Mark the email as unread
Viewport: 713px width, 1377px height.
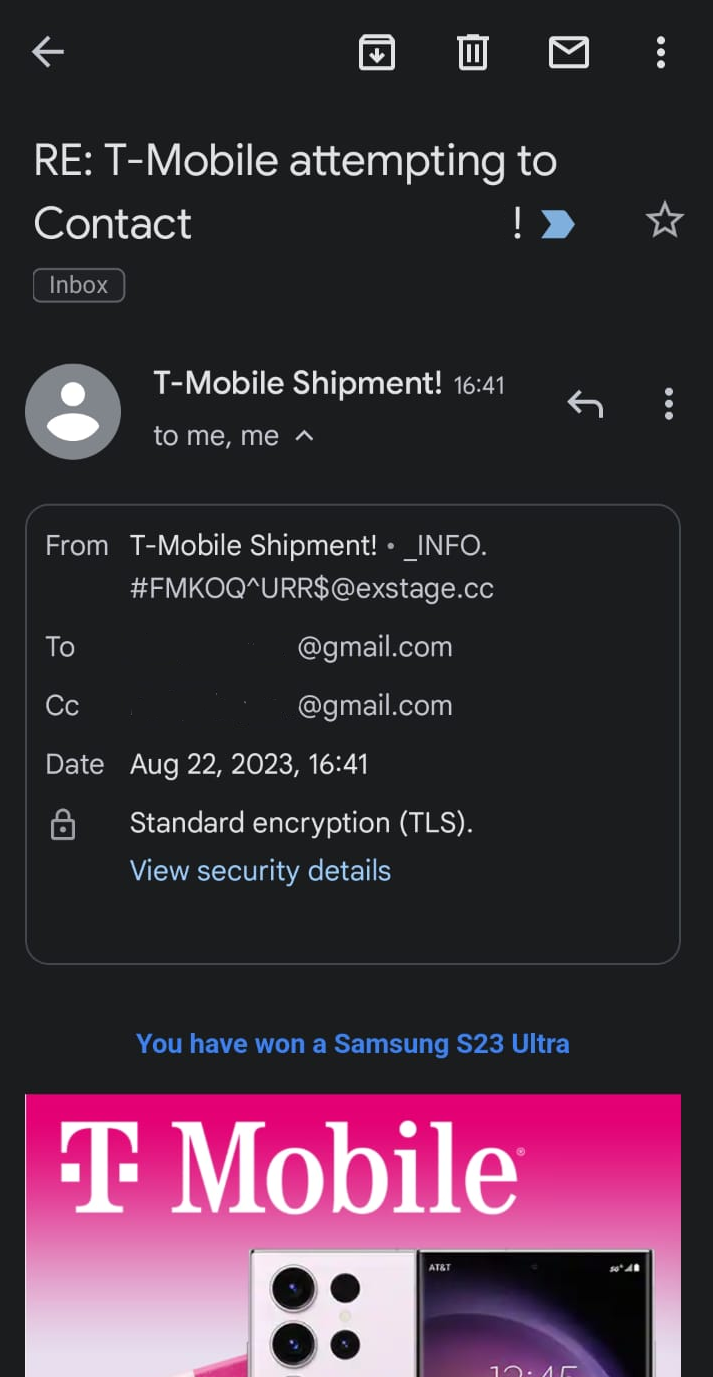pos(569,52)
